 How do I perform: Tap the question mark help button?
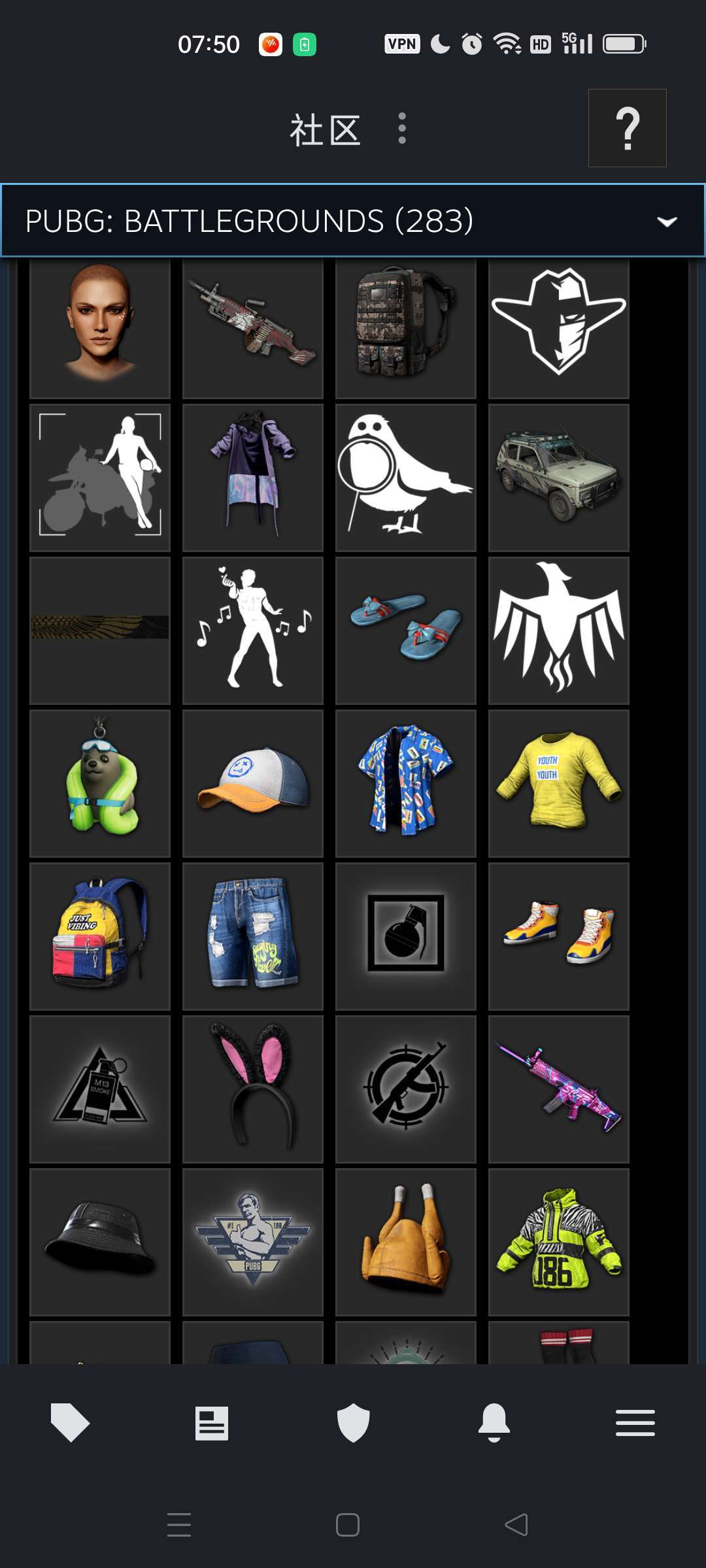[628, 128]
